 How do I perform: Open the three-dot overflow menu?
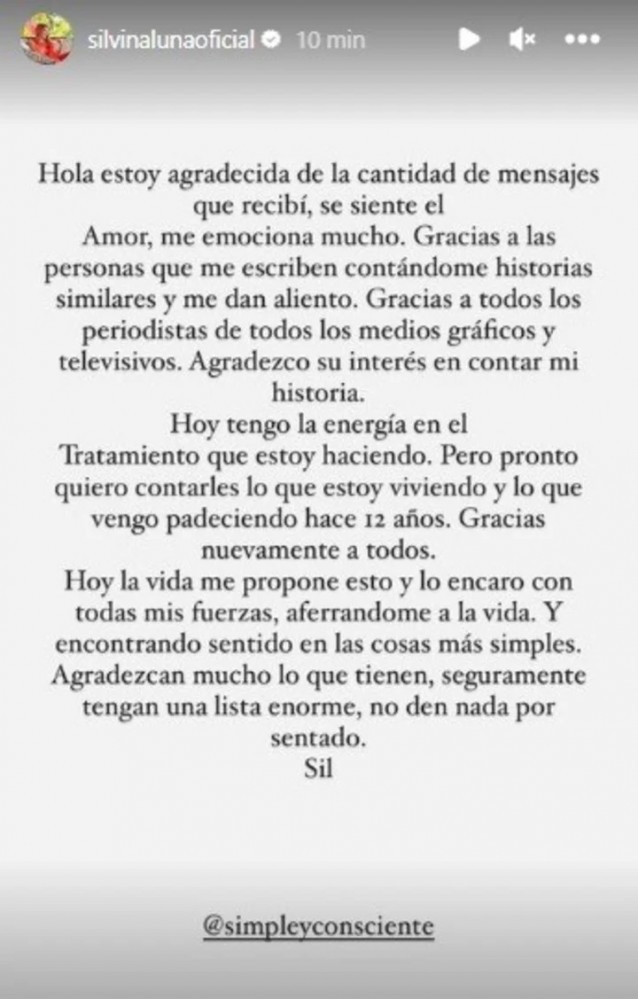[x=582, y=40]
